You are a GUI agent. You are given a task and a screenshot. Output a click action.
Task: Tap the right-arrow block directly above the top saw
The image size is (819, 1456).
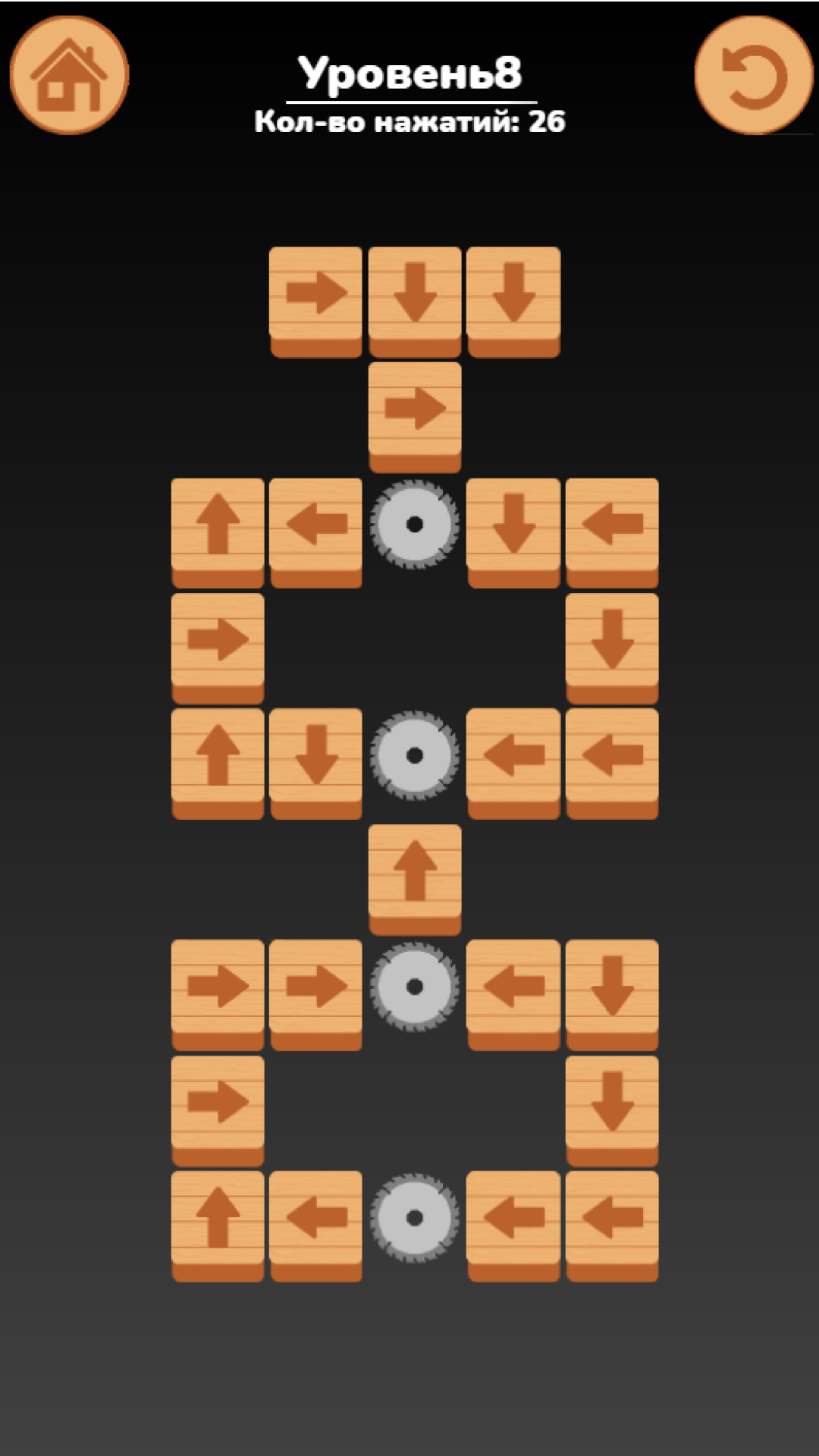coord(415,417)
